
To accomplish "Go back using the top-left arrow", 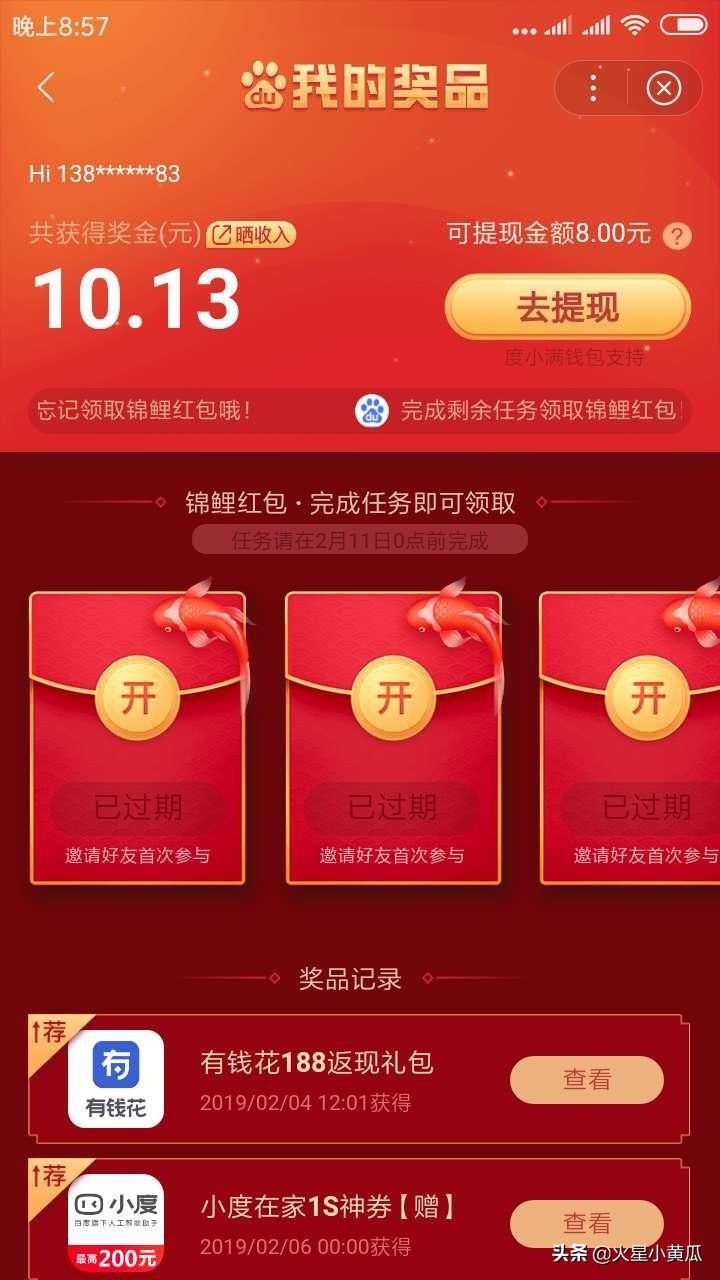I will pos(46,88).
